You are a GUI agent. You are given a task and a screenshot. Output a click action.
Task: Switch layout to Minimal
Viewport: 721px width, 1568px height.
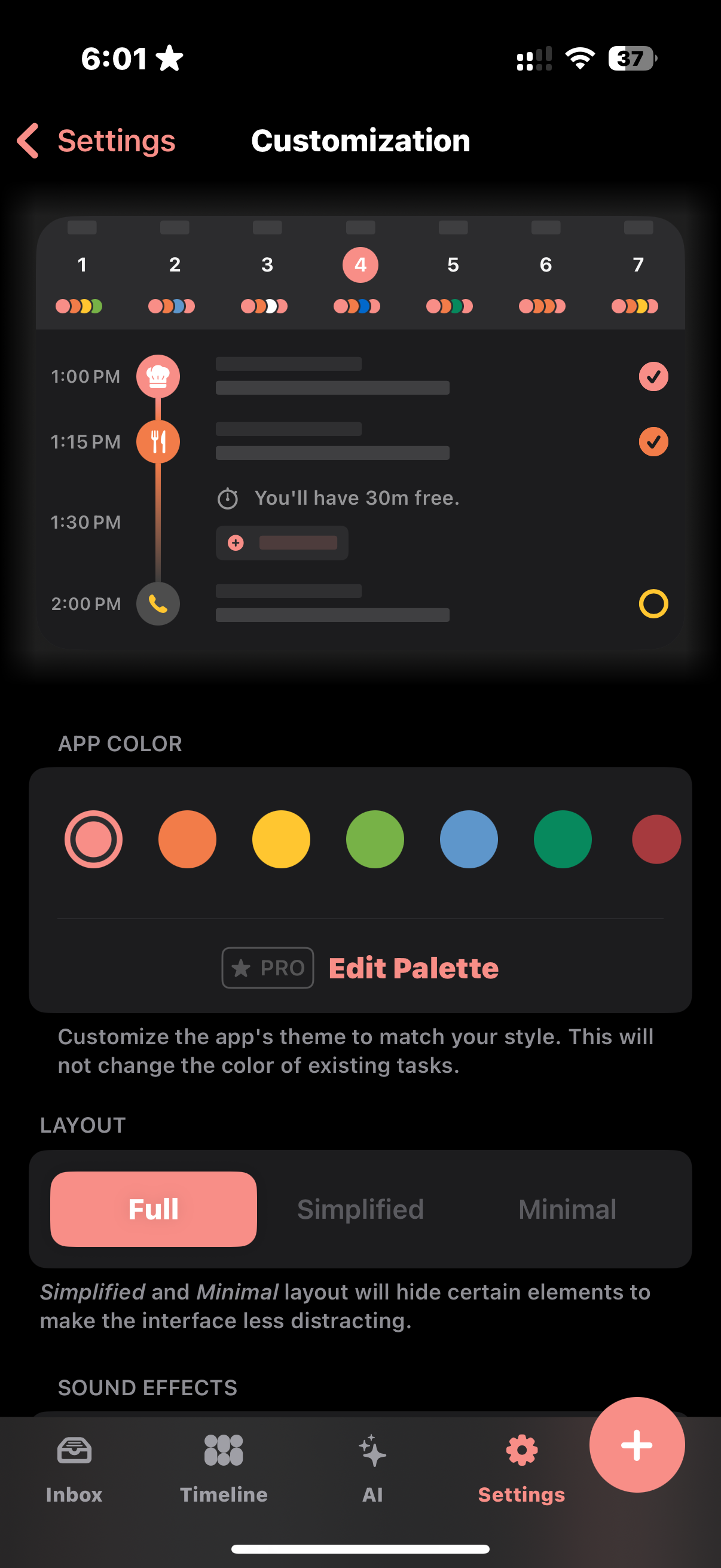pyautogui.click(x=567, y=1209)
